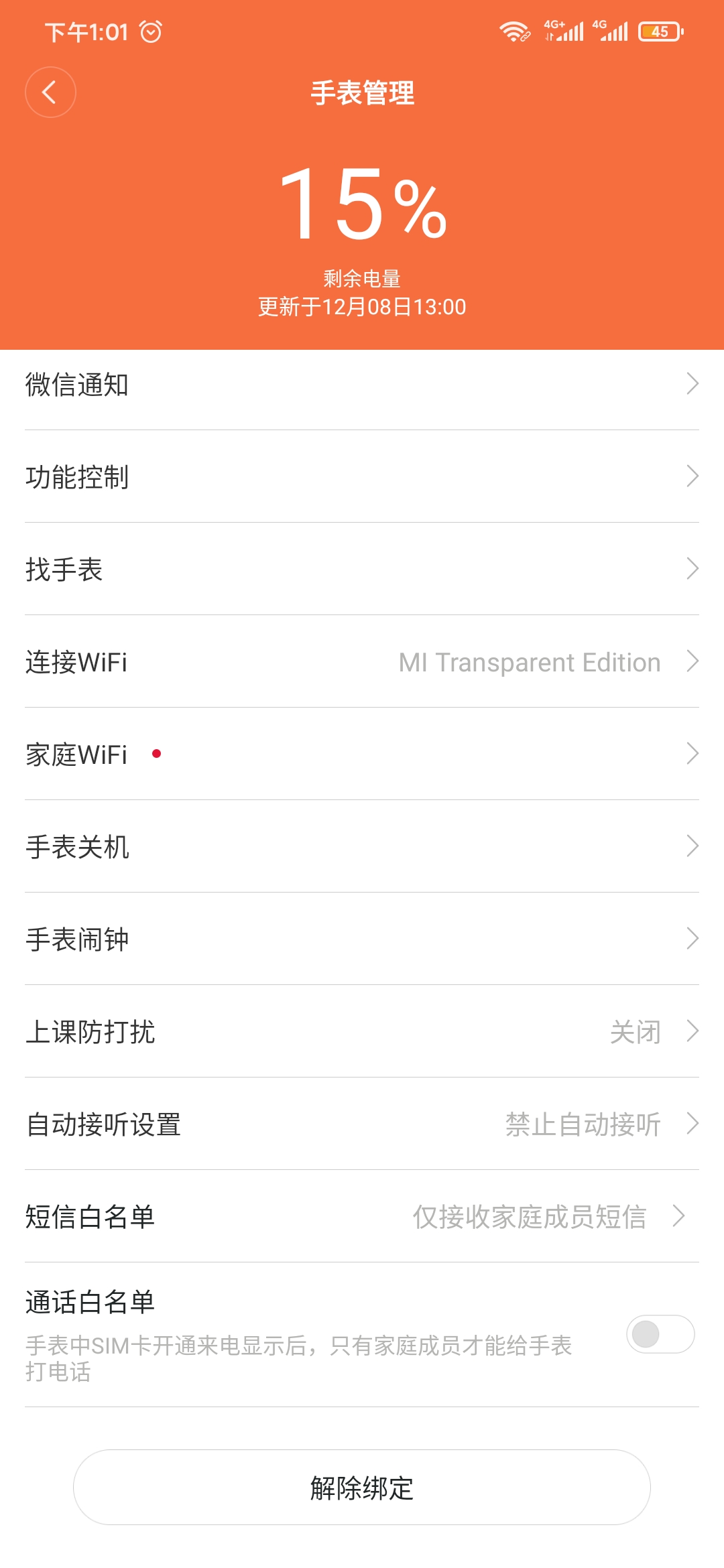Expand 上课防打扰 settings with the chevron
Image resolution: width=724 pixels, height=1568 pixels.
click(693, 1033)
